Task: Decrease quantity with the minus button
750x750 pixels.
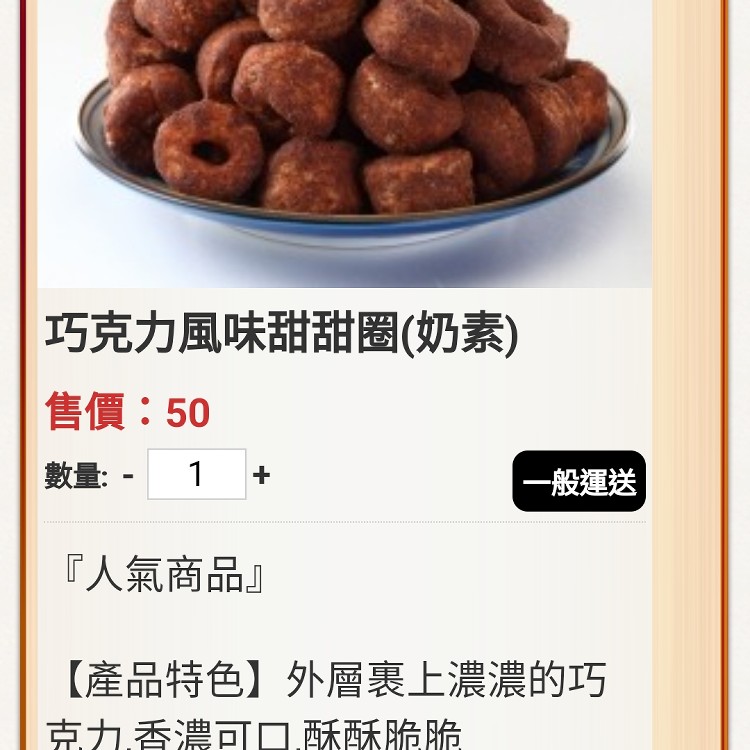Action: coord(128,475)
